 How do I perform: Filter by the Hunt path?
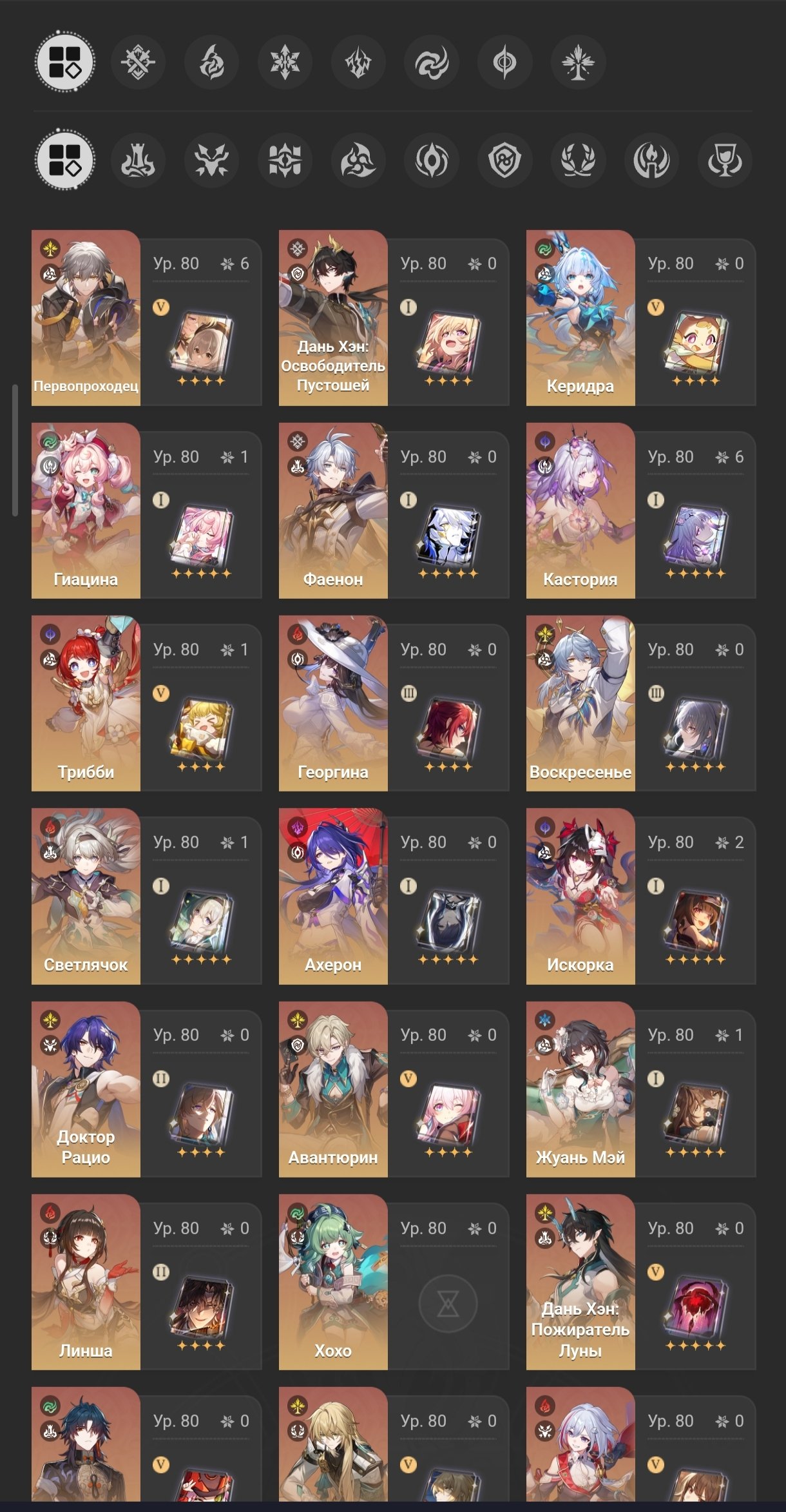[x=211, y=160]
